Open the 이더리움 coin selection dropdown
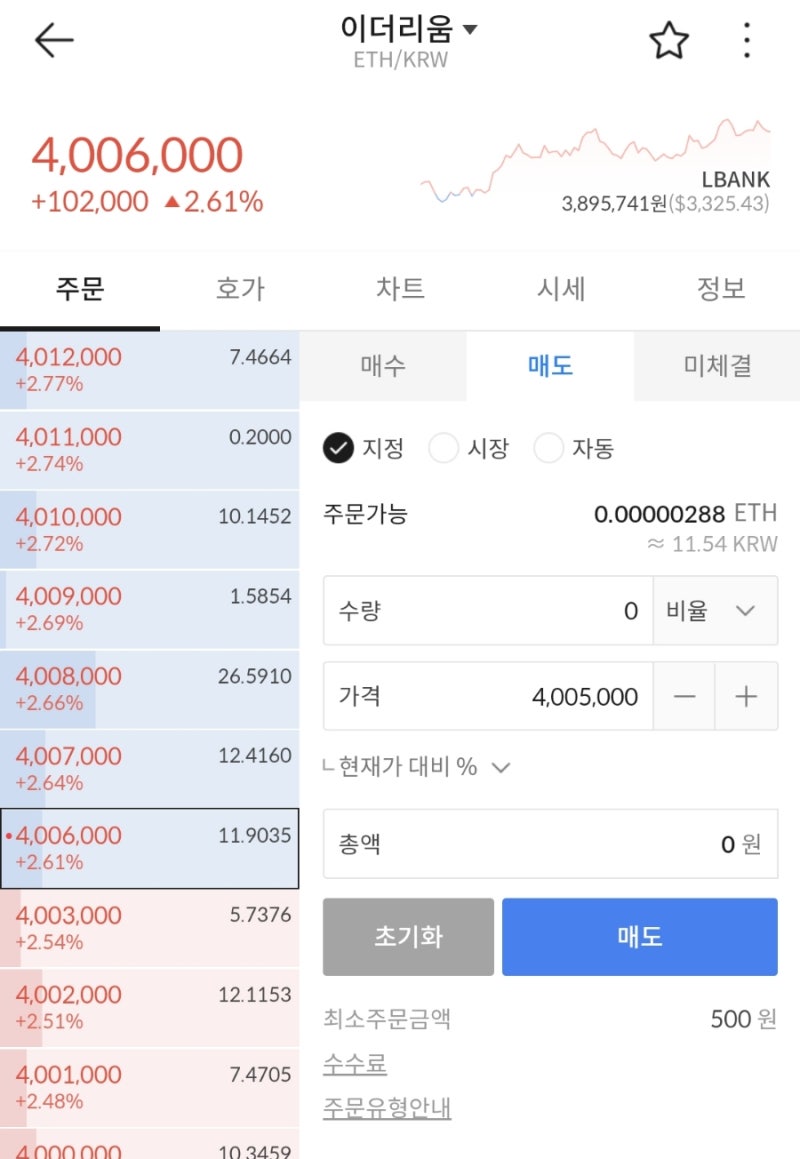This screenshot has height=1159, width=800. (400, 30)
